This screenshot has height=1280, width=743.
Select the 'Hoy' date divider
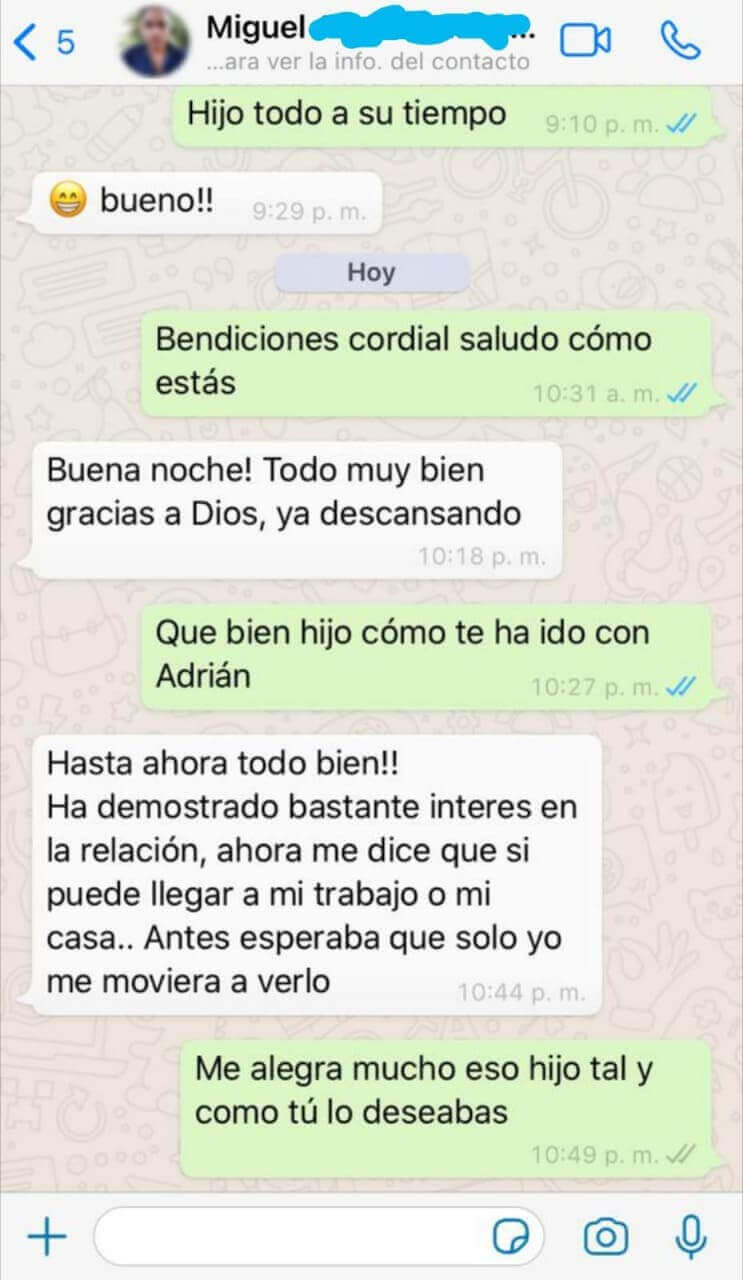tap(372, 271)
